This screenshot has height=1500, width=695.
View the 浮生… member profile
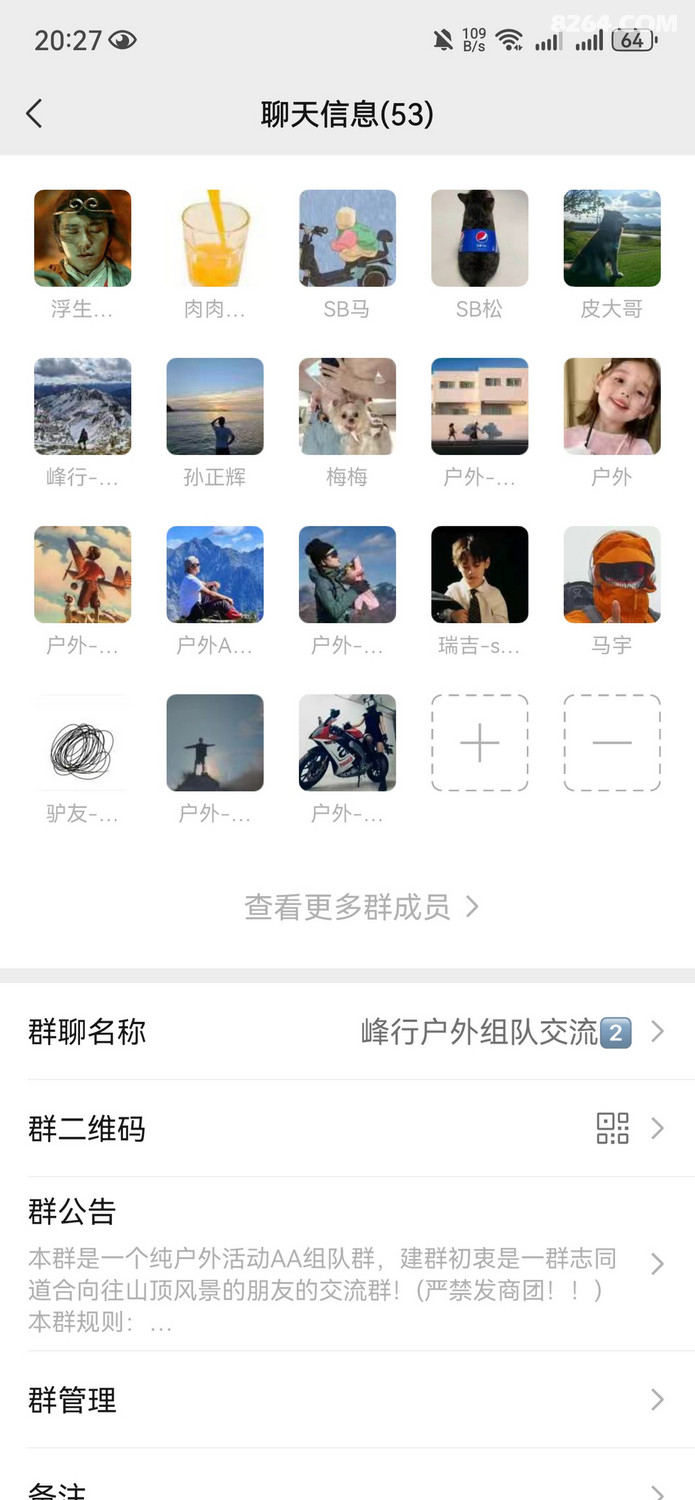click(82, 239)
